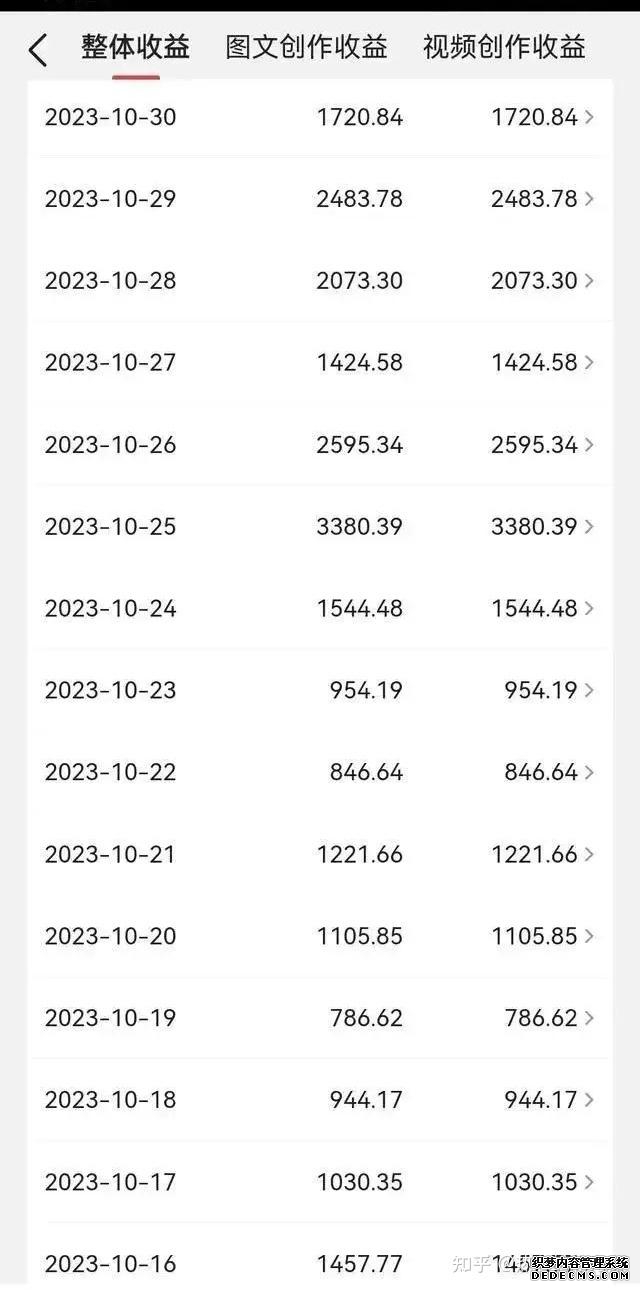The width and height of the screenshot is (640, 1290).
Task: Open the 2023-10-28 income entry
Action: click(x=320, y=281)
